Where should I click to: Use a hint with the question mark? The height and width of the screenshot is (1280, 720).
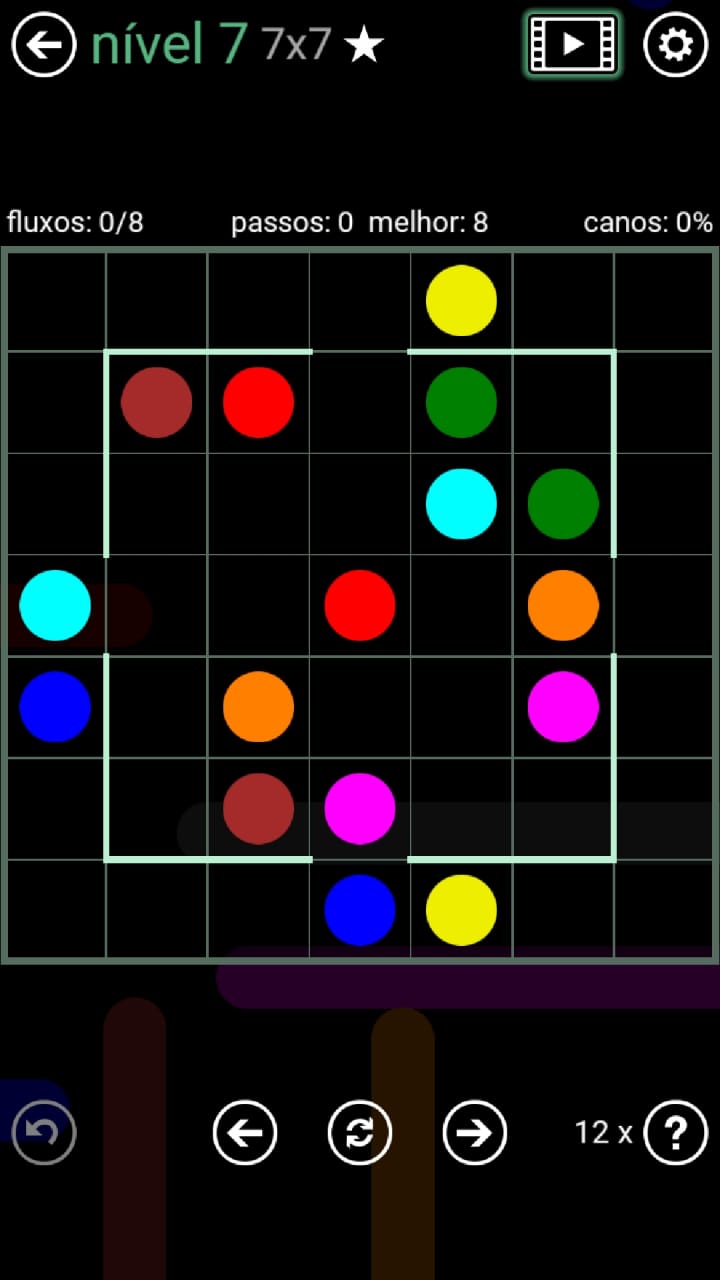[676, 1132]
